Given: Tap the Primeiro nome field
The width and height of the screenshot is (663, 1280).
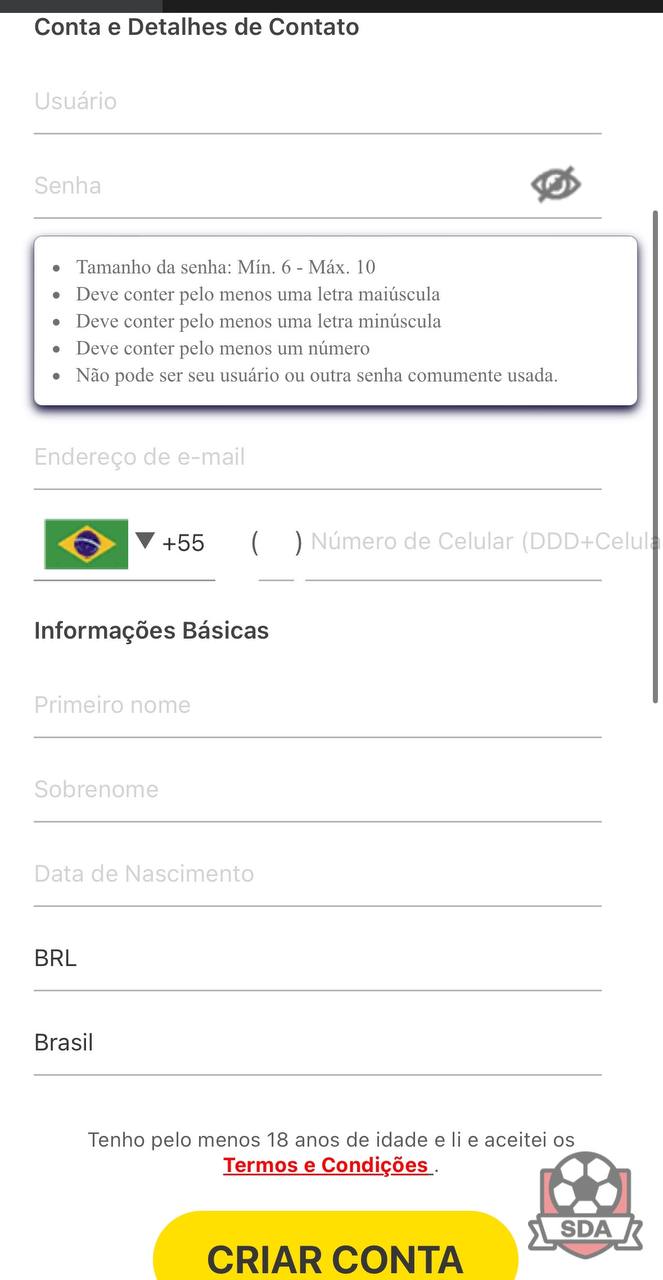Looking at the screenshot, I should tap(317, 706).
